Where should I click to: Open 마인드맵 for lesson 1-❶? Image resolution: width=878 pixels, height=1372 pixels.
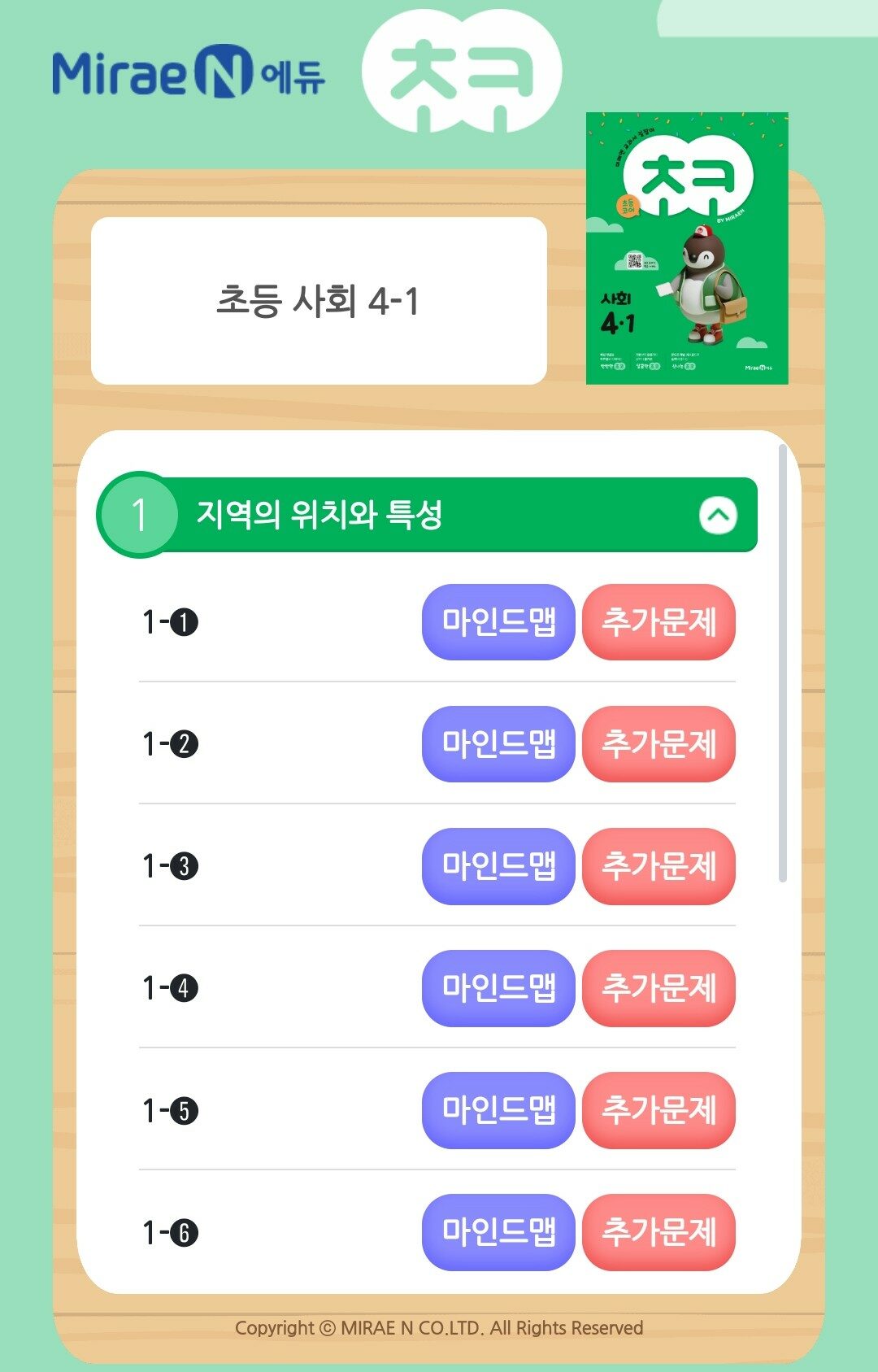tap(498, 622)
